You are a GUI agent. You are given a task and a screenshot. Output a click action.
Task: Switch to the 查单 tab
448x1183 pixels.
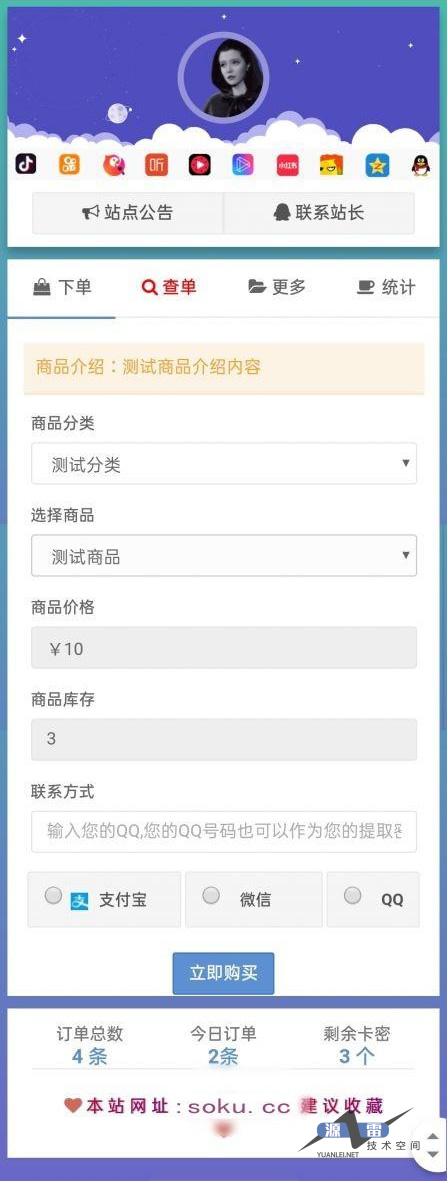(169, 287)
